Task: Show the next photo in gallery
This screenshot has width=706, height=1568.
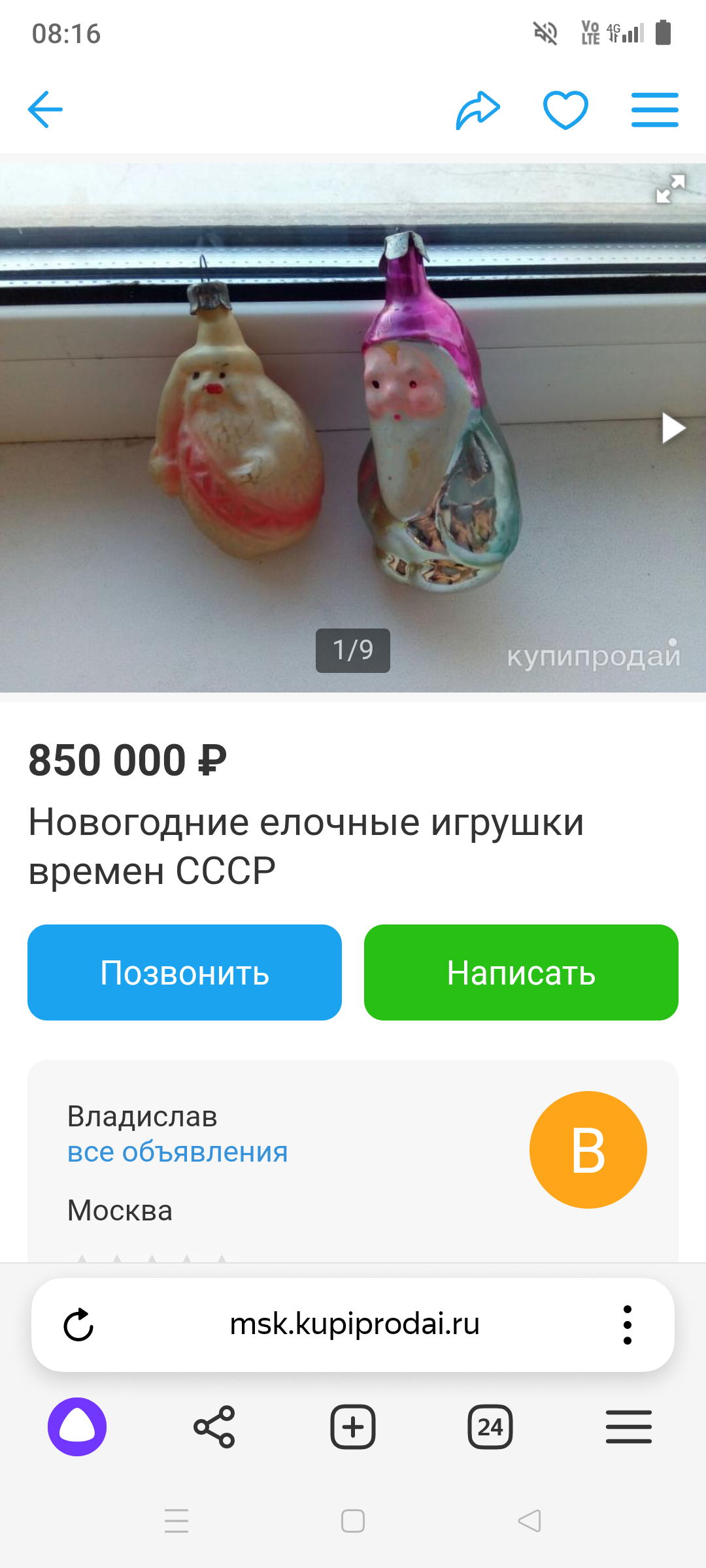Action: click(x=673, y=429)
